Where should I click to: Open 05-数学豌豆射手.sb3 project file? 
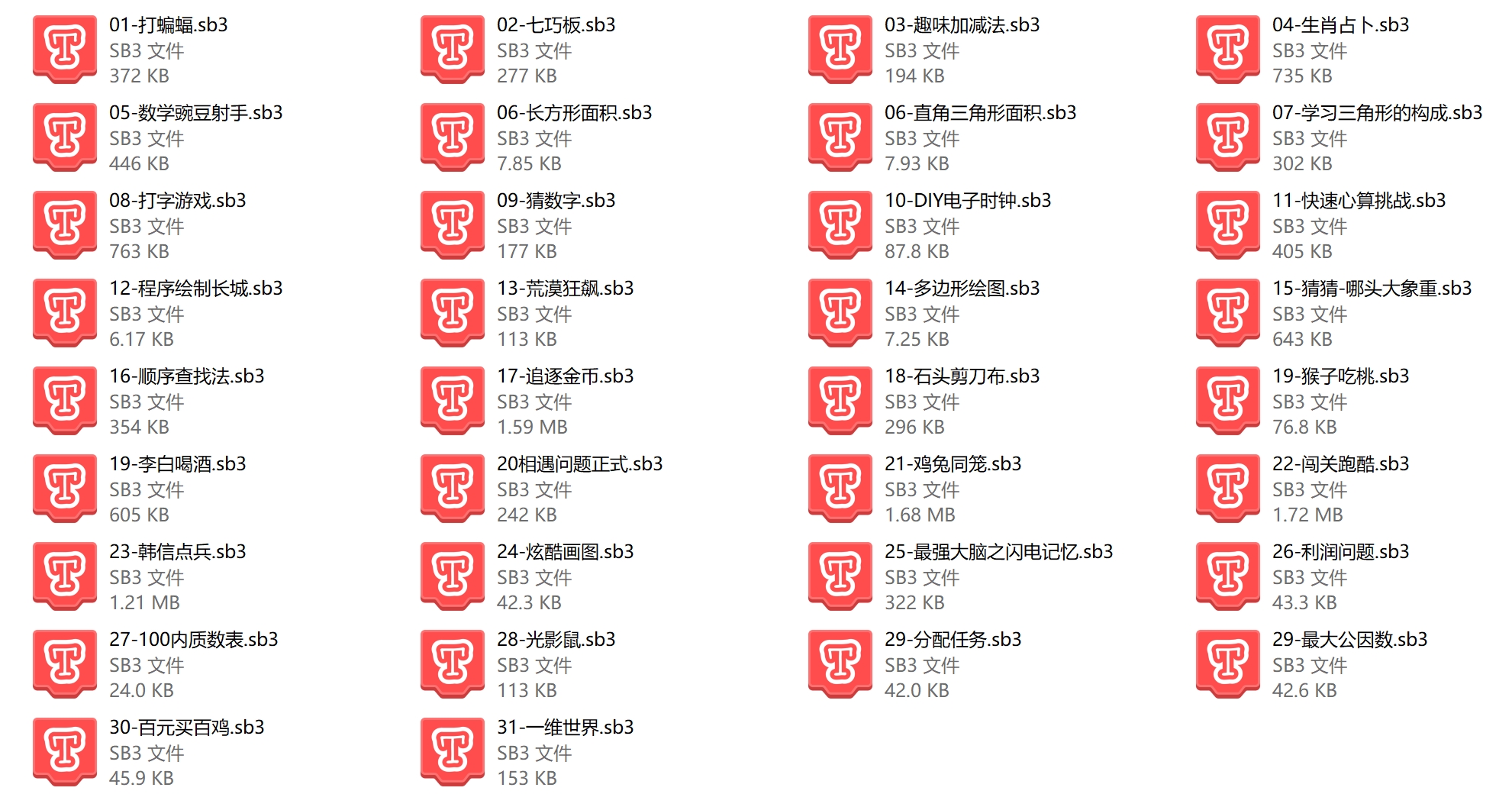tap(65, 137)
